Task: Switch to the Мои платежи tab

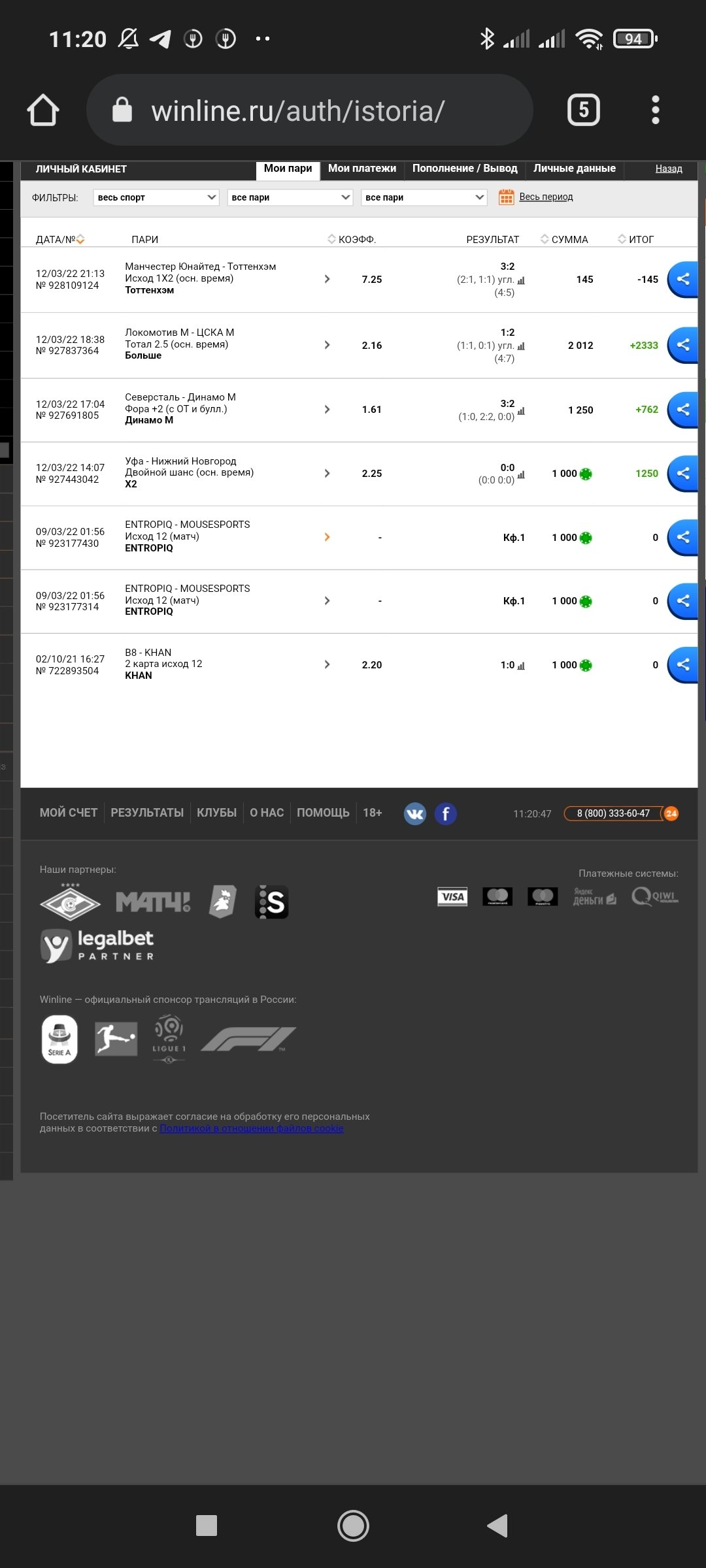Action: (361, 169)
